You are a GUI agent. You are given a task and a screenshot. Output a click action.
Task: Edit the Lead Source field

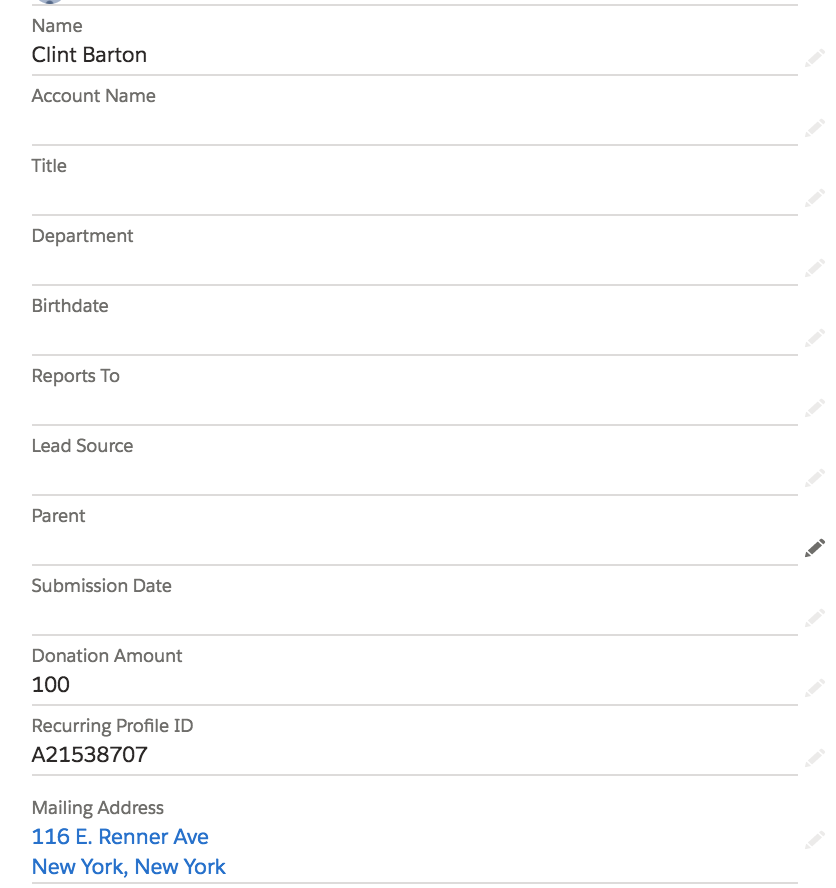(814, 478)
